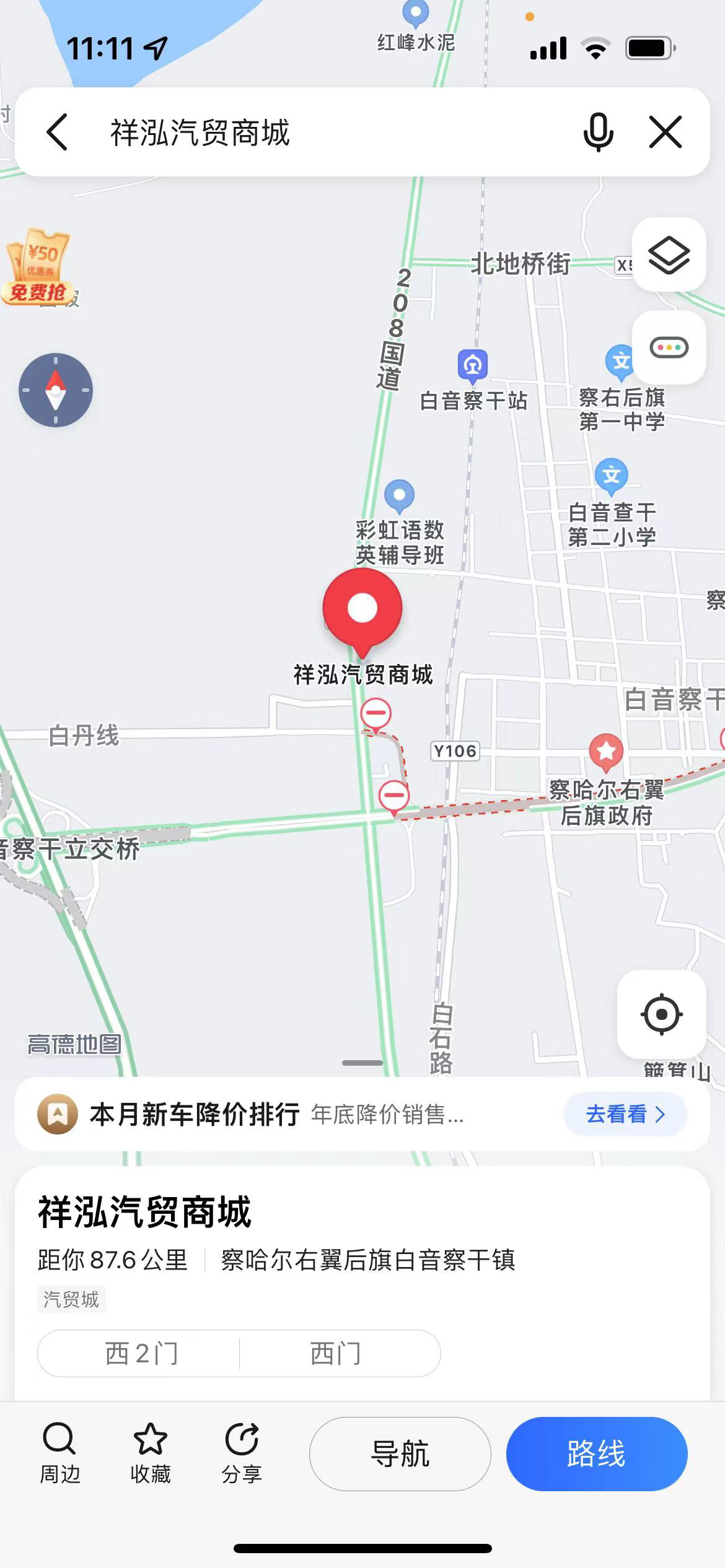Open 白音察干站 station marker
Screen dimensions: 725x1568
(x=473, y=366)
